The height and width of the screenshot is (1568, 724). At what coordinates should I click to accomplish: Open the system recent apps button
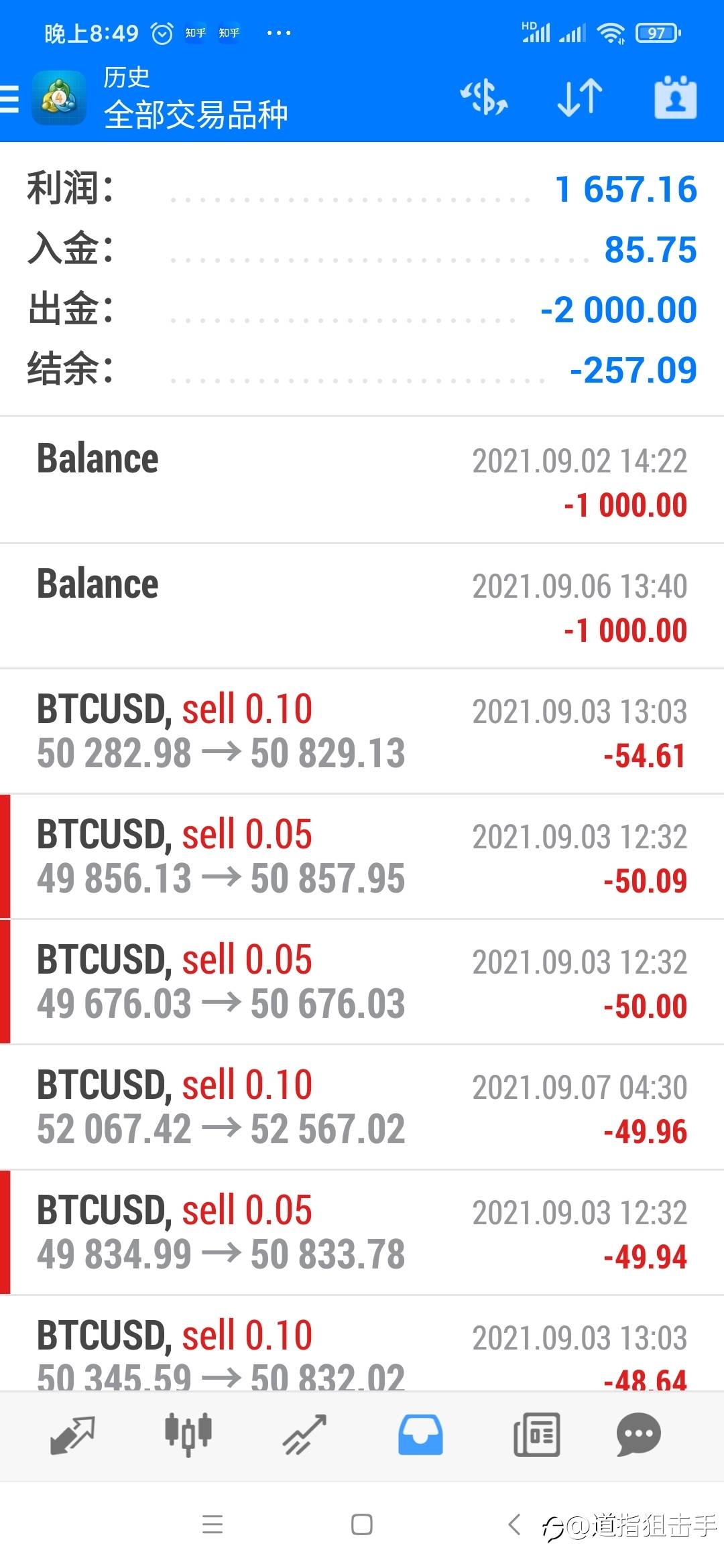[x=213, y=1525]
